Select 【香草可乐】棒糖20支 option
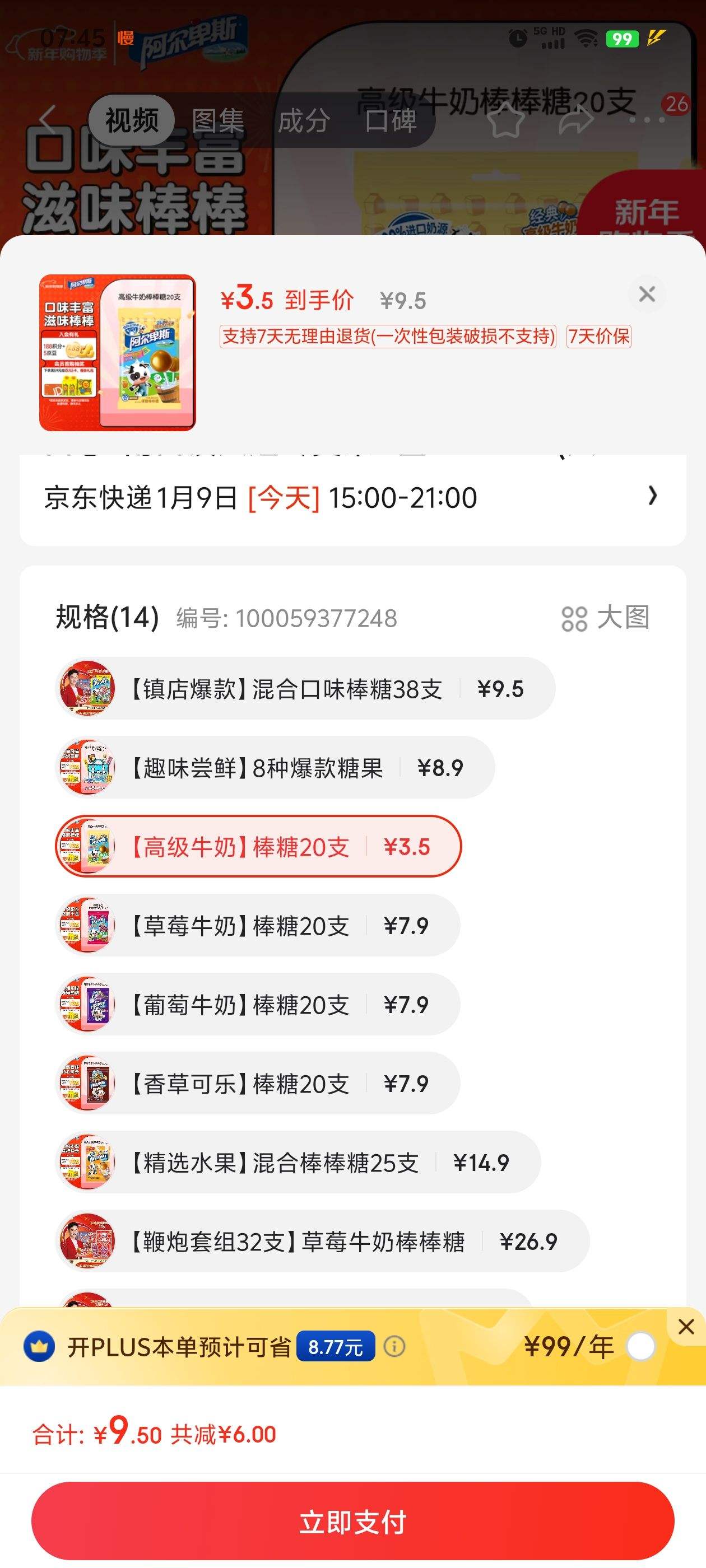706x1568 pixels. (x=258, y=1084)
